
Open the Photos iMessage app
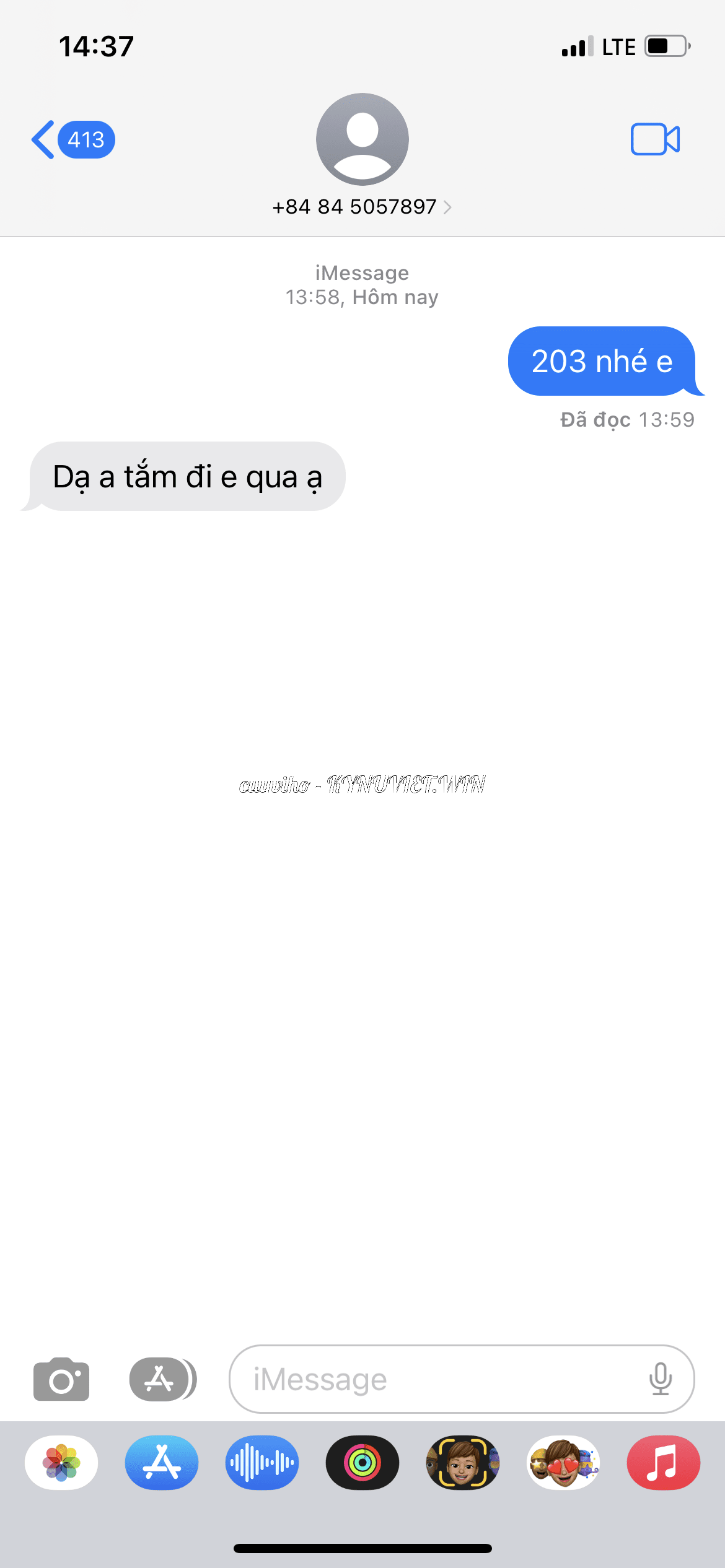click(61, 1463)
